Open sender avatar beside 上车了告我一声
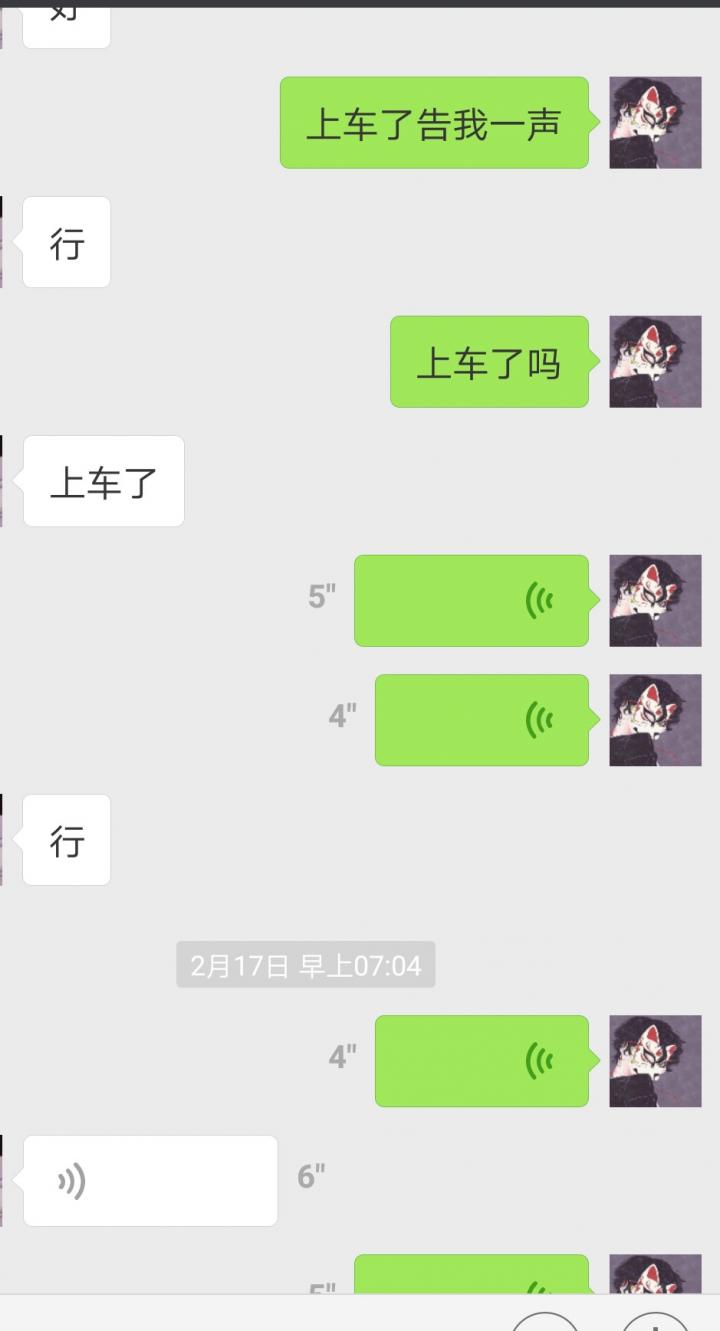Viewport: 720px width, 1331px height. pos(655,123)
